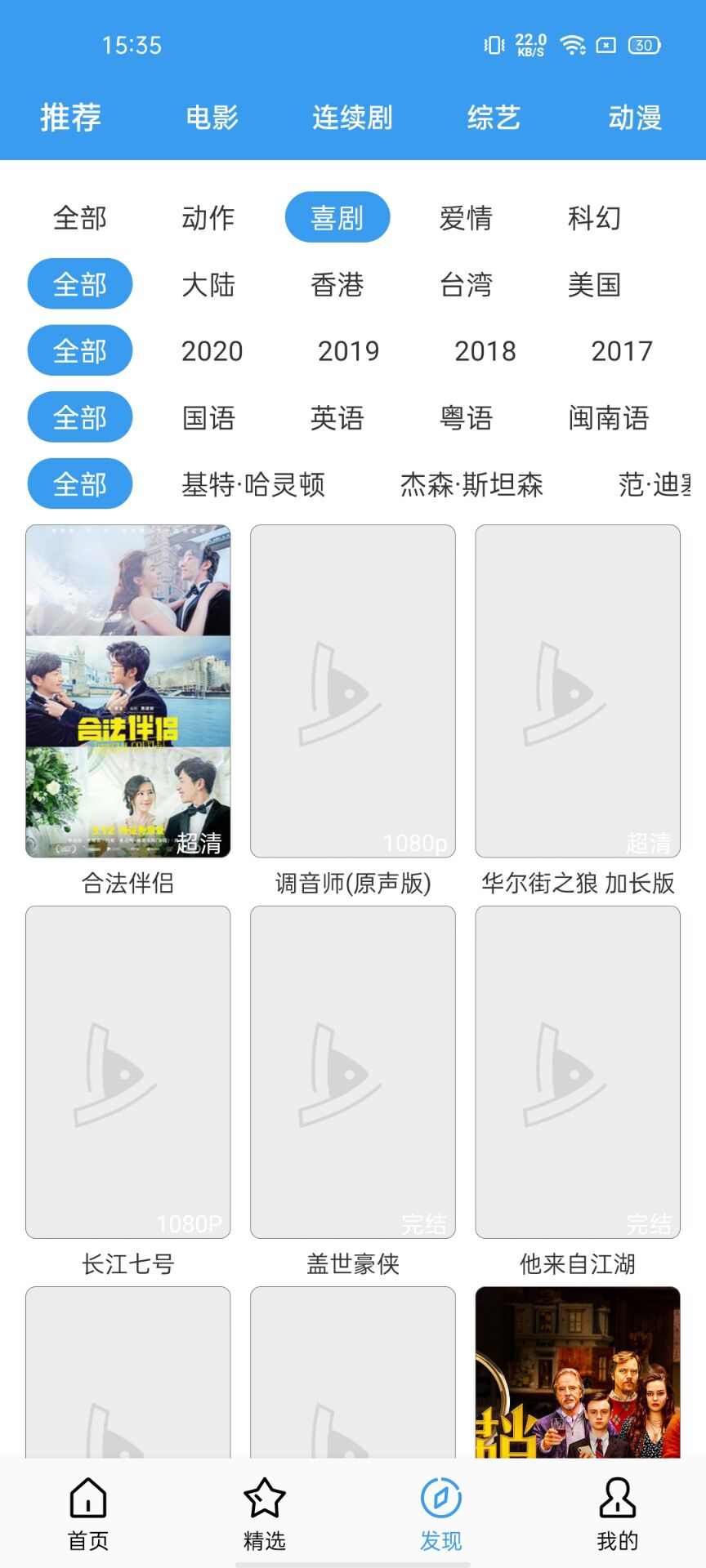706x1568 pixels.
Task: Open 调音师(原声版) movie card
Action: point(353,691)
